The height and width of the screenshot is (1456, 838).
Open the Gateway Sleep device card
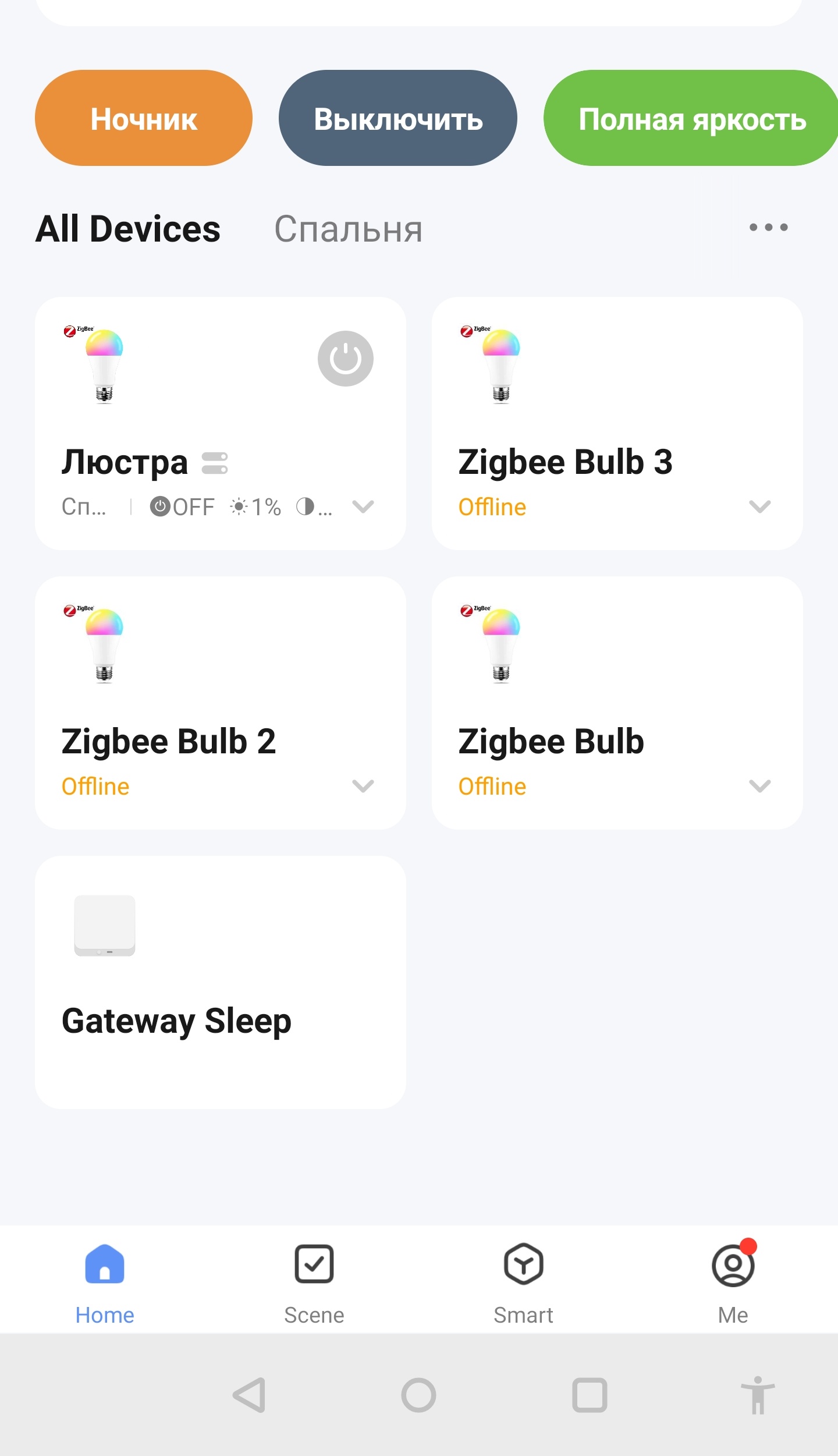(x=220, y=982)
